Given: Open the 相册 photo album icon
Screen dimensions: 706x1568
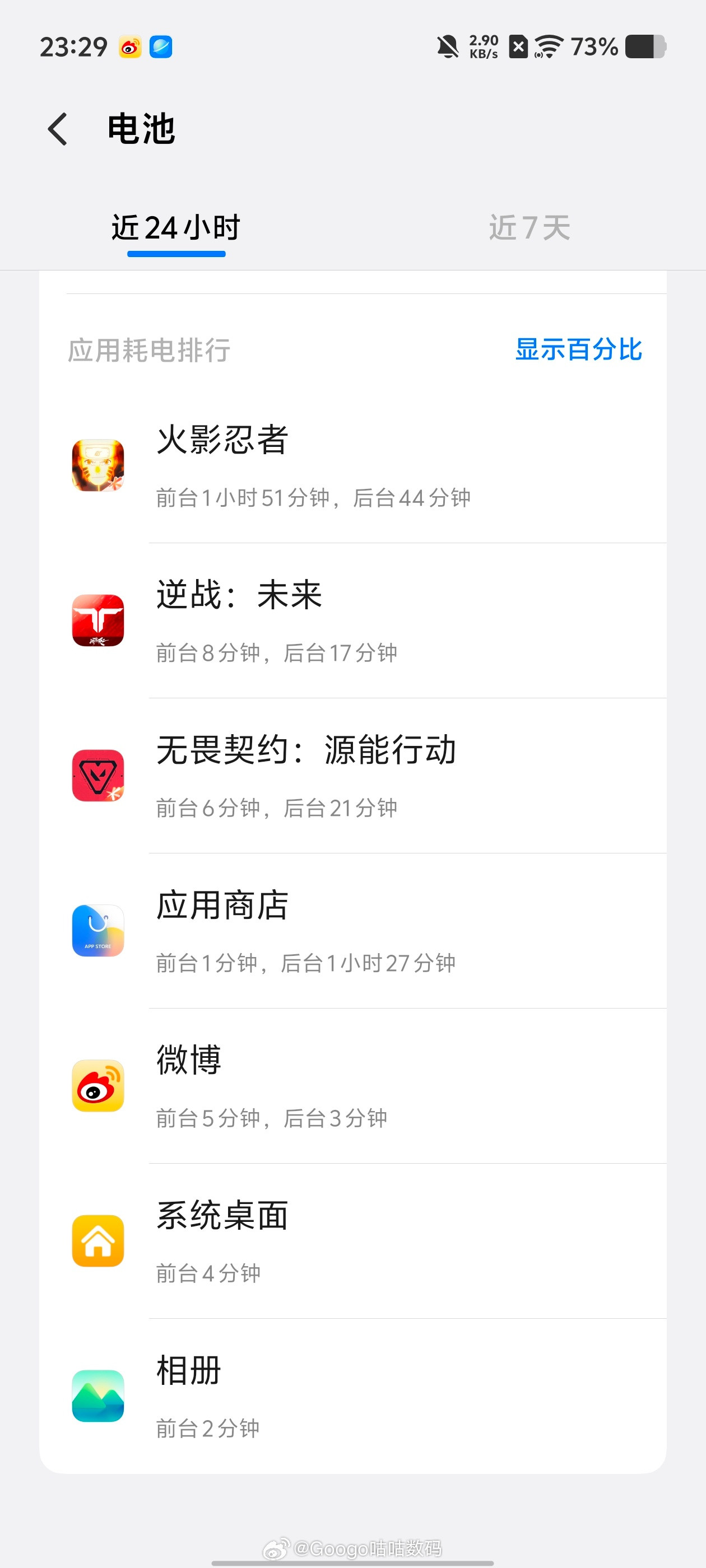Looking at the screenshot, I should click(97, 1395).
